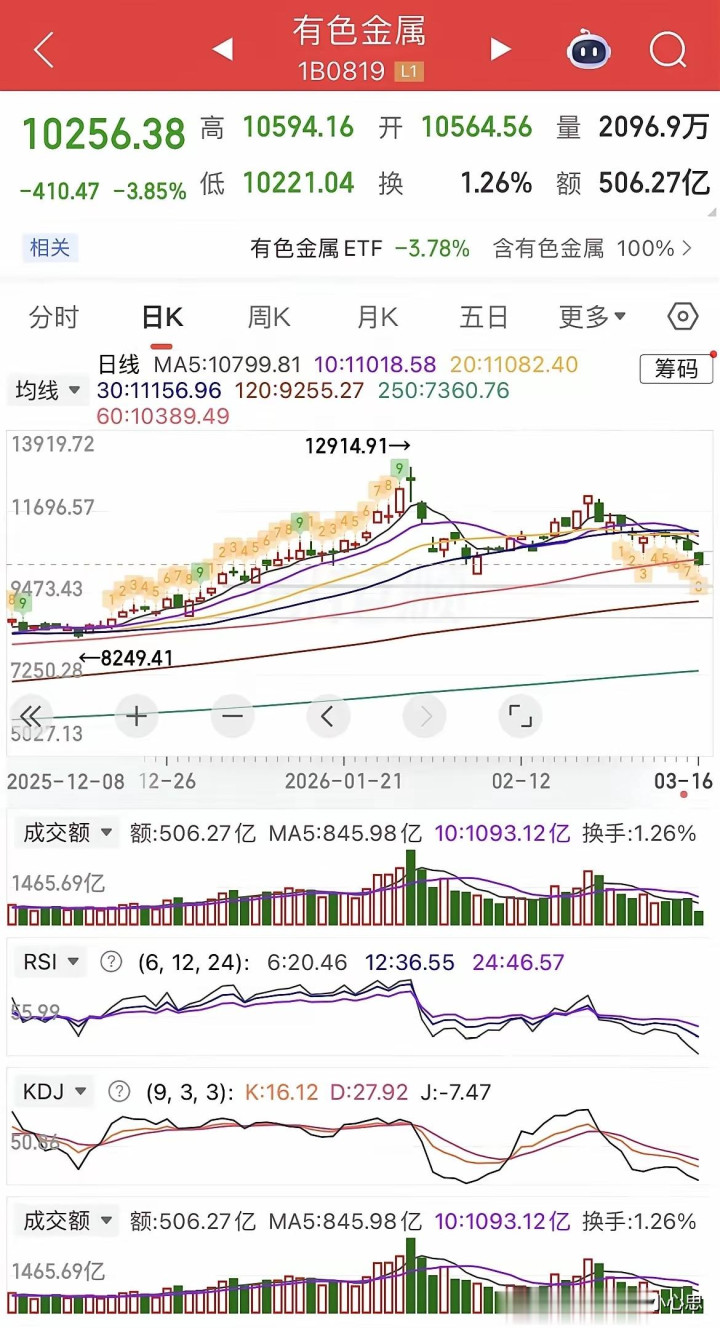The image size is (720, 1328).
Task: Open chart settings hexagon icon
Action: (682, 317)
